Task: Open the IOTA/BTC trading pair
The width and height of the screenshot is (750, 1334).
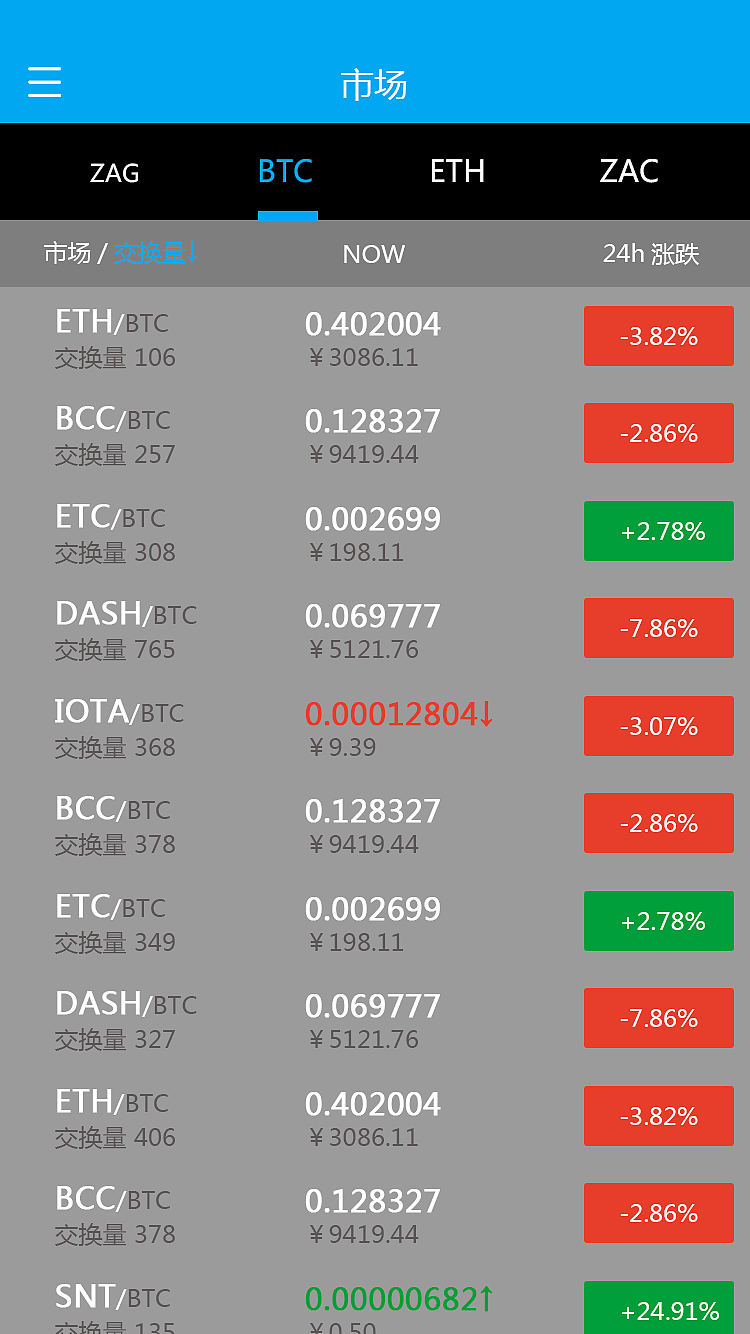Action: [374, 727]
